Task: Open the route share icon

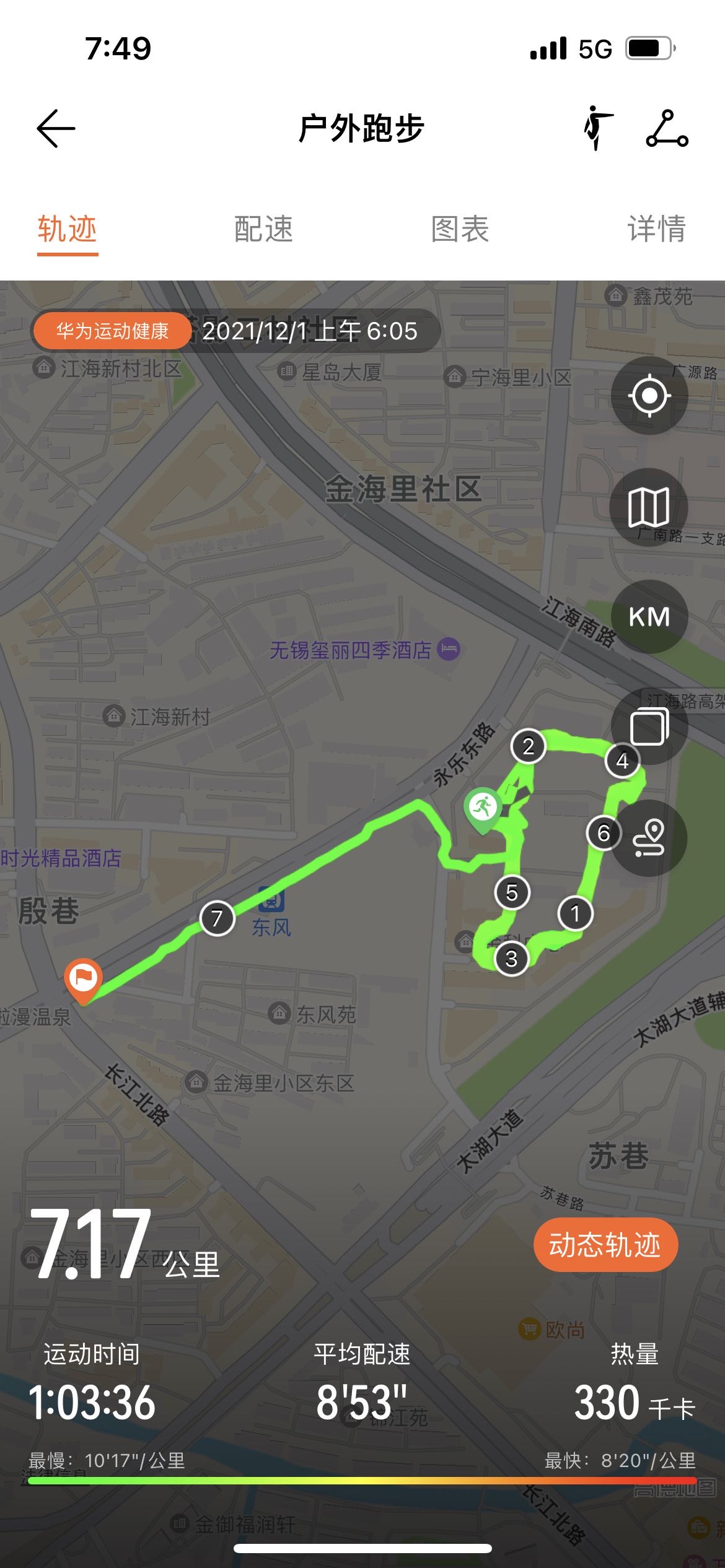Action: [x=667, y=128]
